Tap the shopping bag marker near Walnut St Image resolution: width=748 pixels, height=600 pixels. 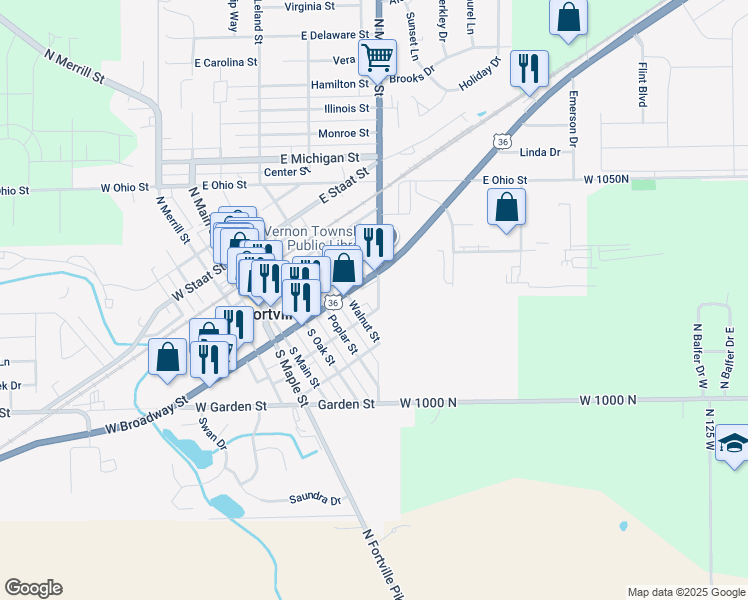tap(345, 268)
